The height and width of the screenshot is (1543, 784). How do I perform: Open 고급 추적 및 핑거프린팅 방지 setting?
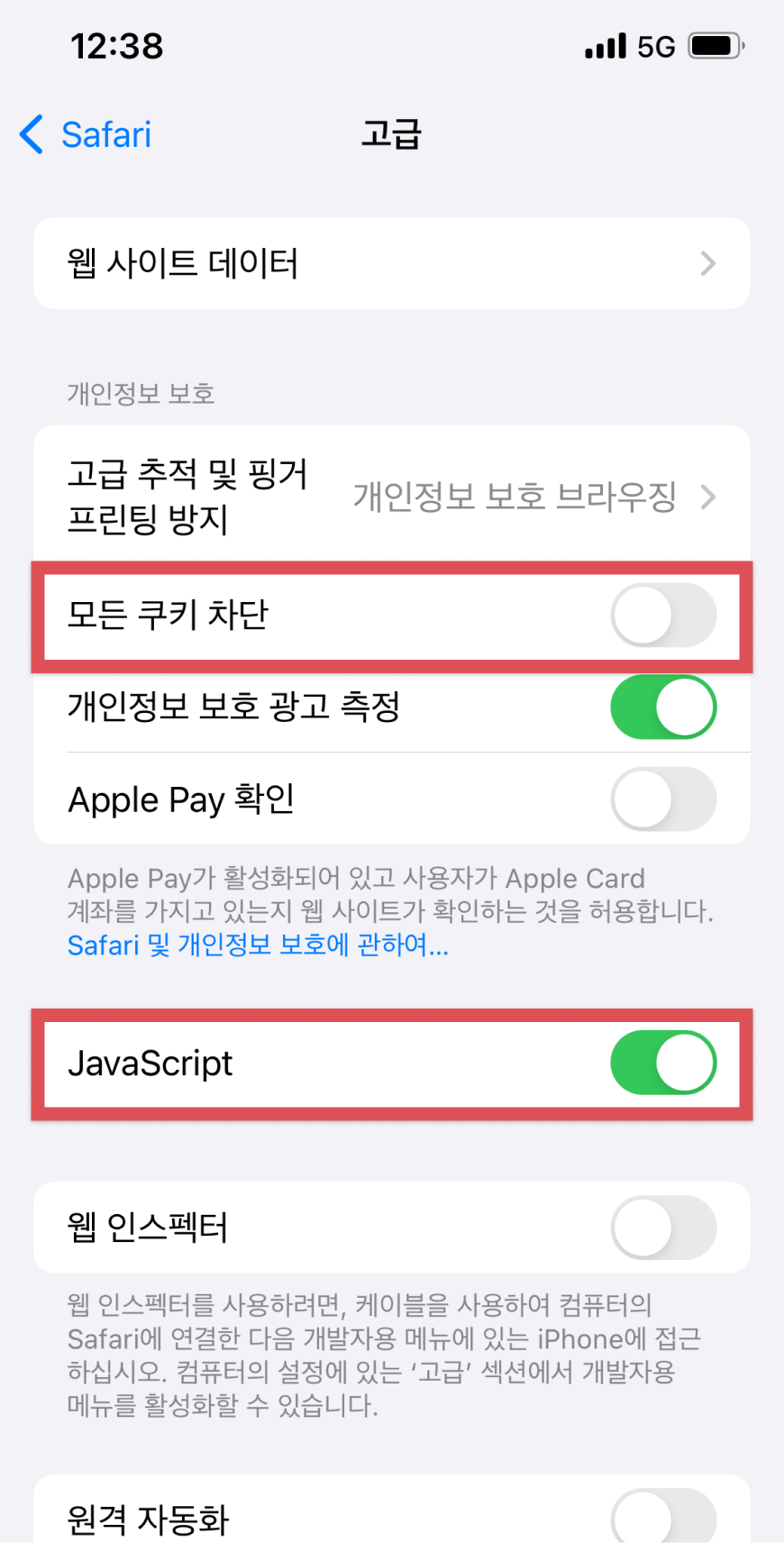[x=391, y=496]
